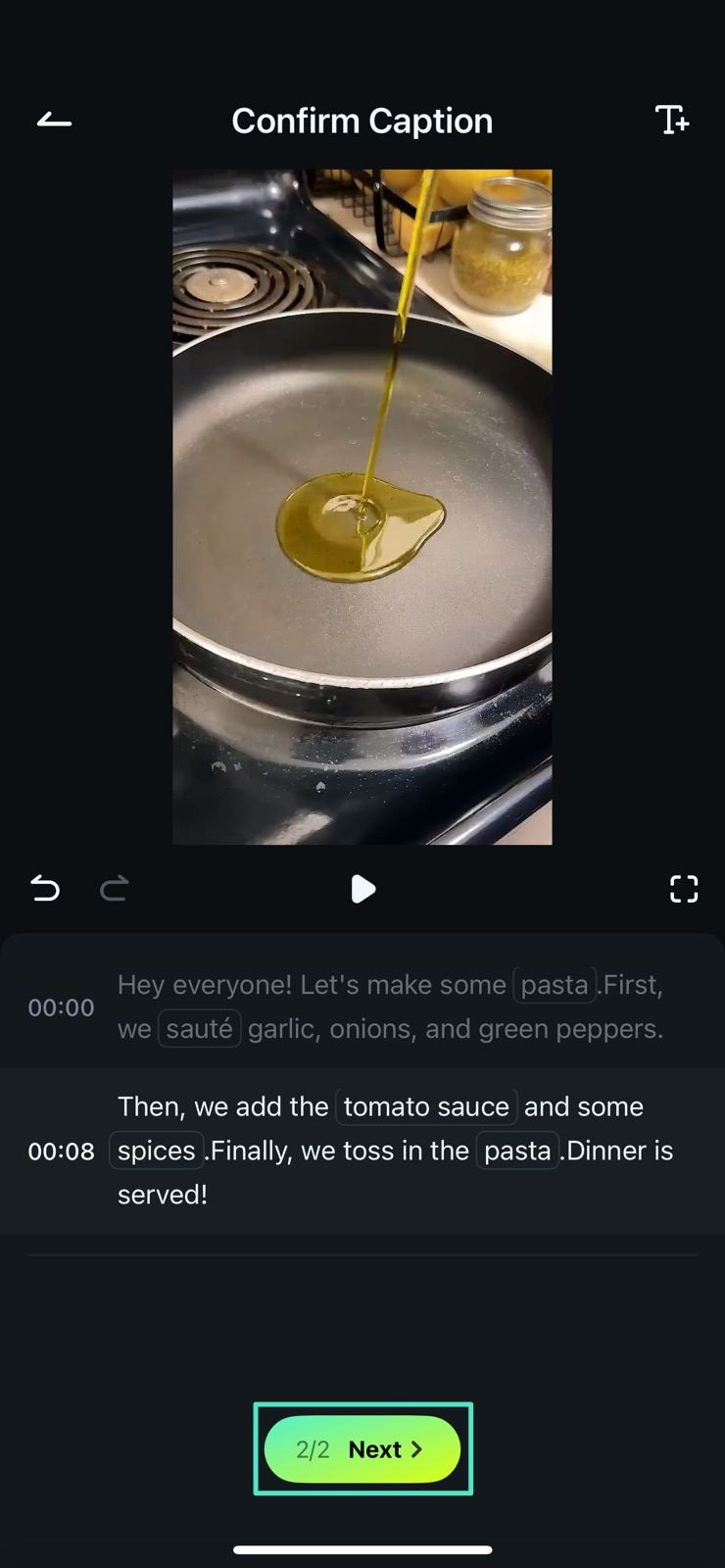Select the undo icon

44,889
